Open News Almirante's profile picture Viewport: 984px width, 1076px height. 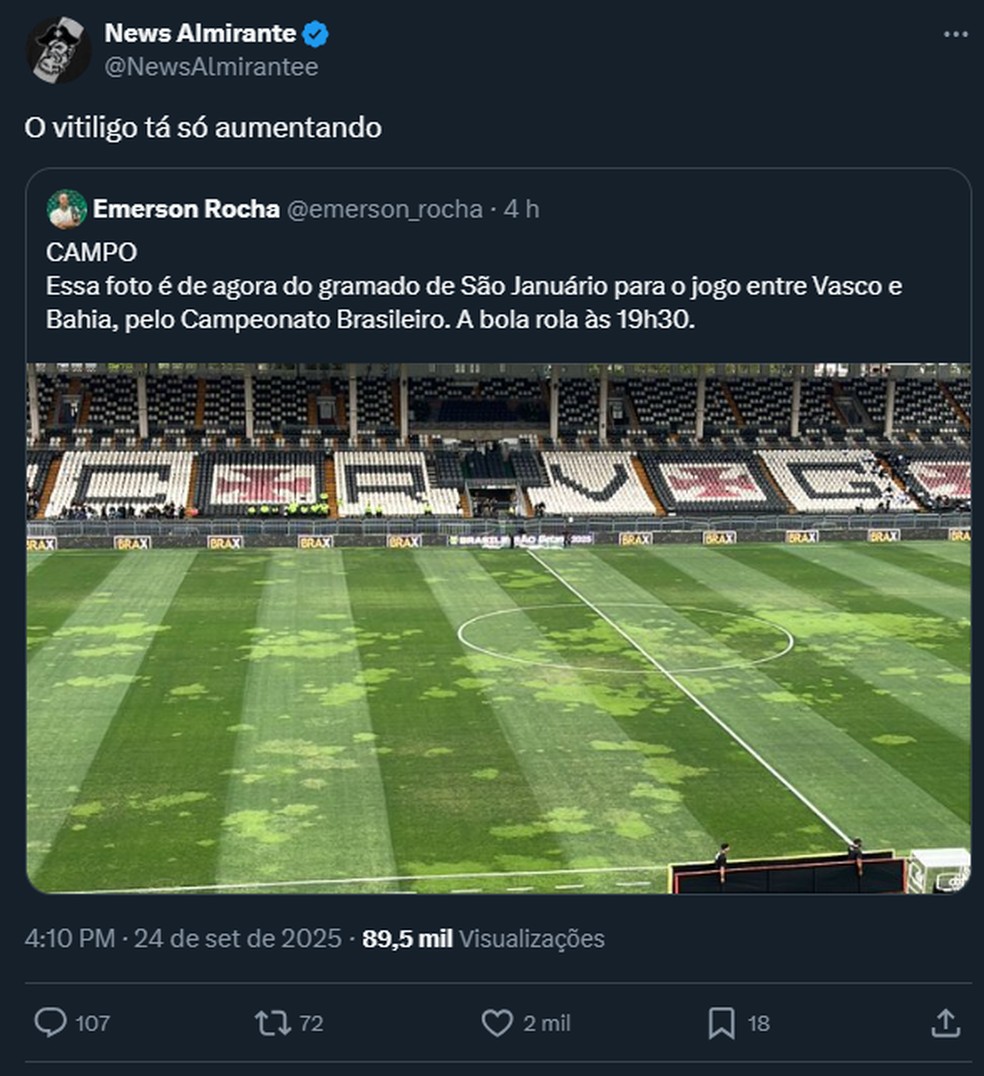point(58,51)
